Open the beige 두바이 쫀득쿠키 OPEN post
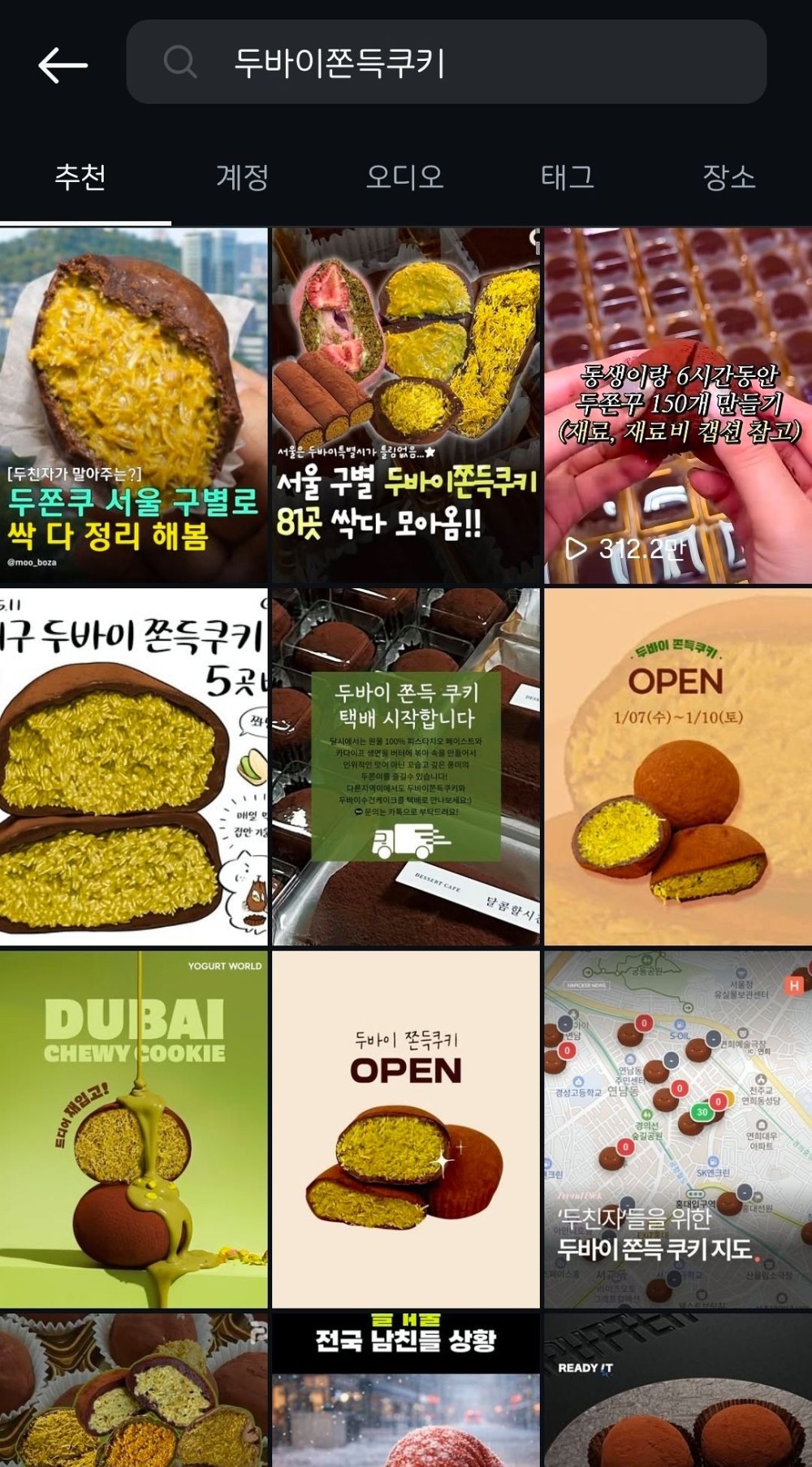812x1467 pixels. point(405,1129)
